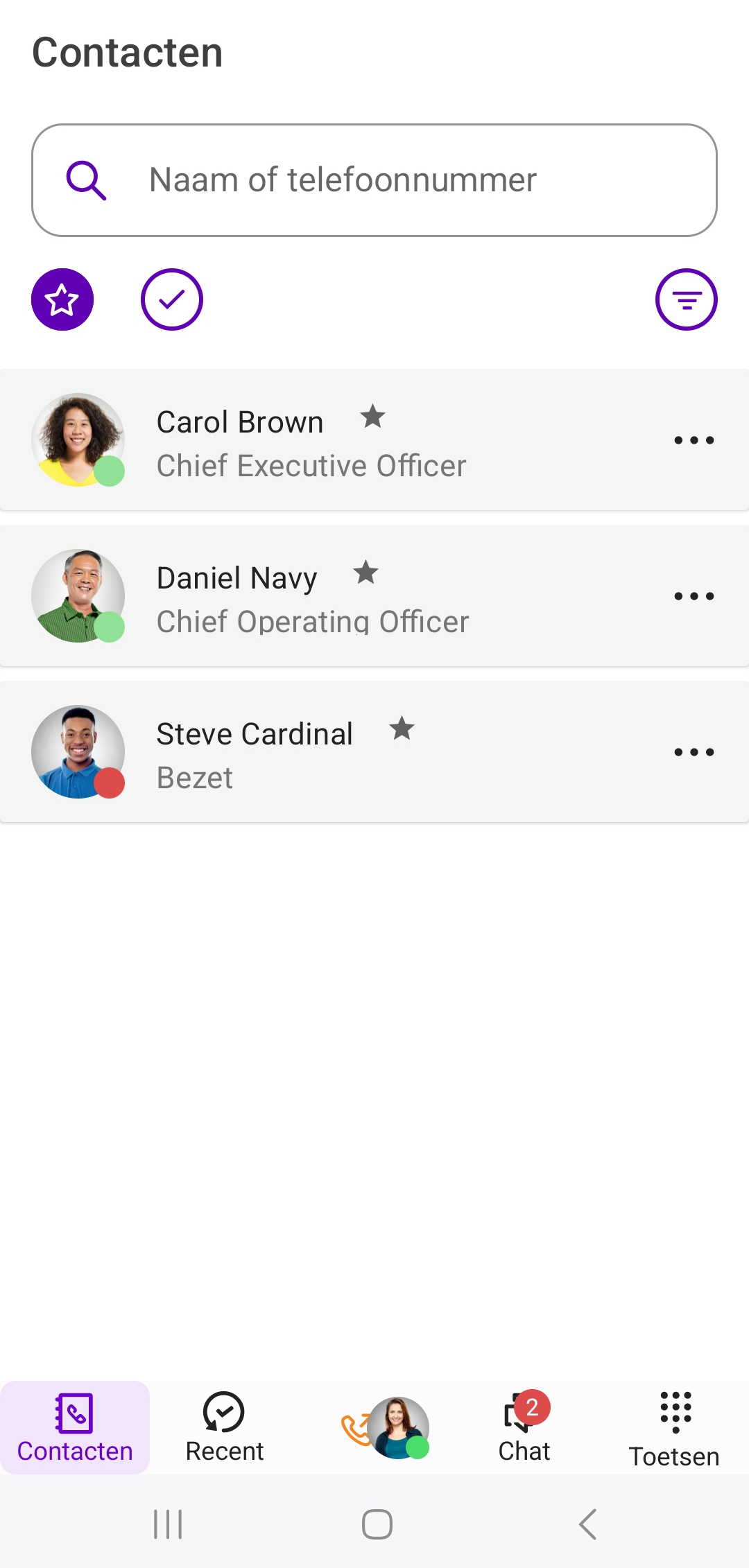The width and height of the screenshot is (749, 1568).
Task: Switch to the Recent tab
Action: [x=224, y=1428]
